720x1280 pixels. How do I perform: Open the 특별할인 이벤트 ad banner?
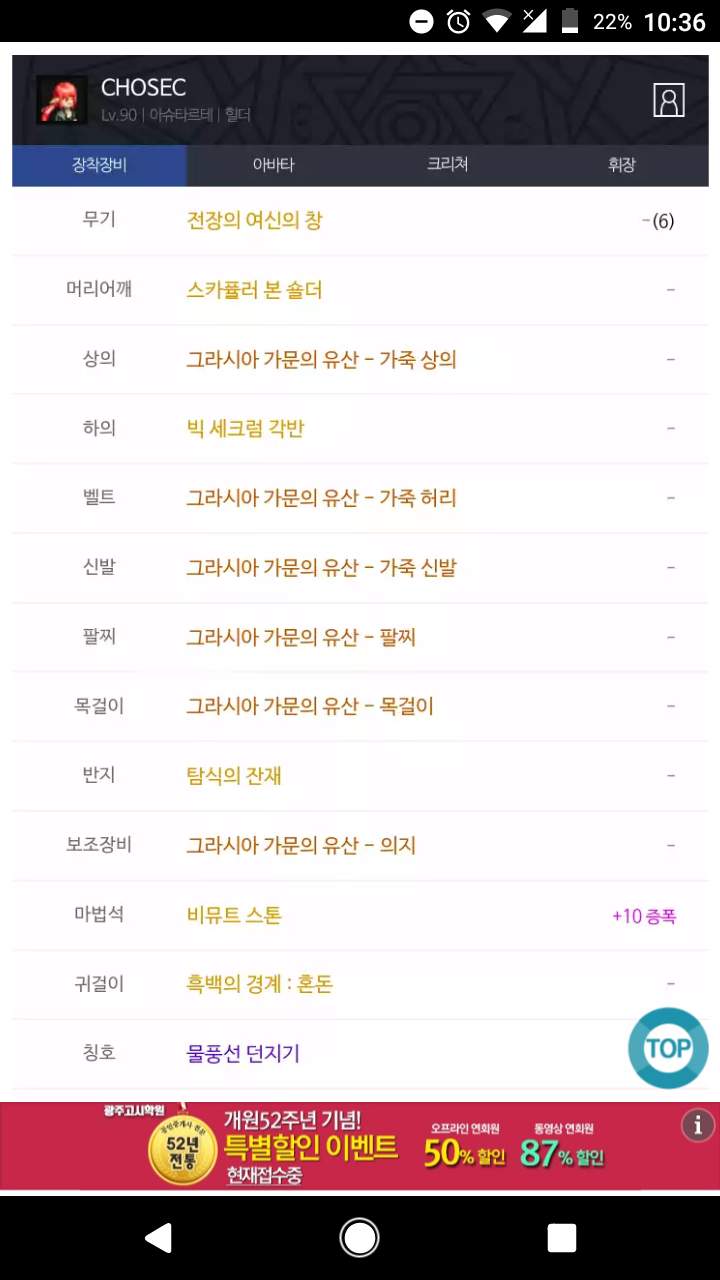click(360, 1146)
